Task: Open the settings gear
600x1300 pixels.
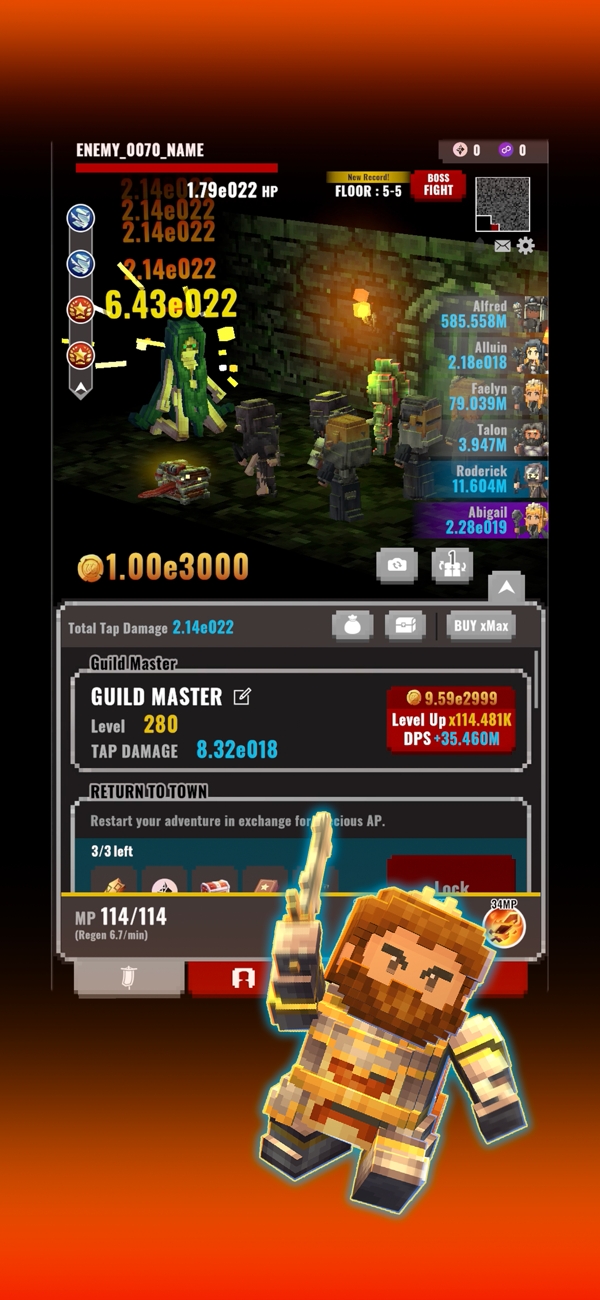Action: point(526,245)
